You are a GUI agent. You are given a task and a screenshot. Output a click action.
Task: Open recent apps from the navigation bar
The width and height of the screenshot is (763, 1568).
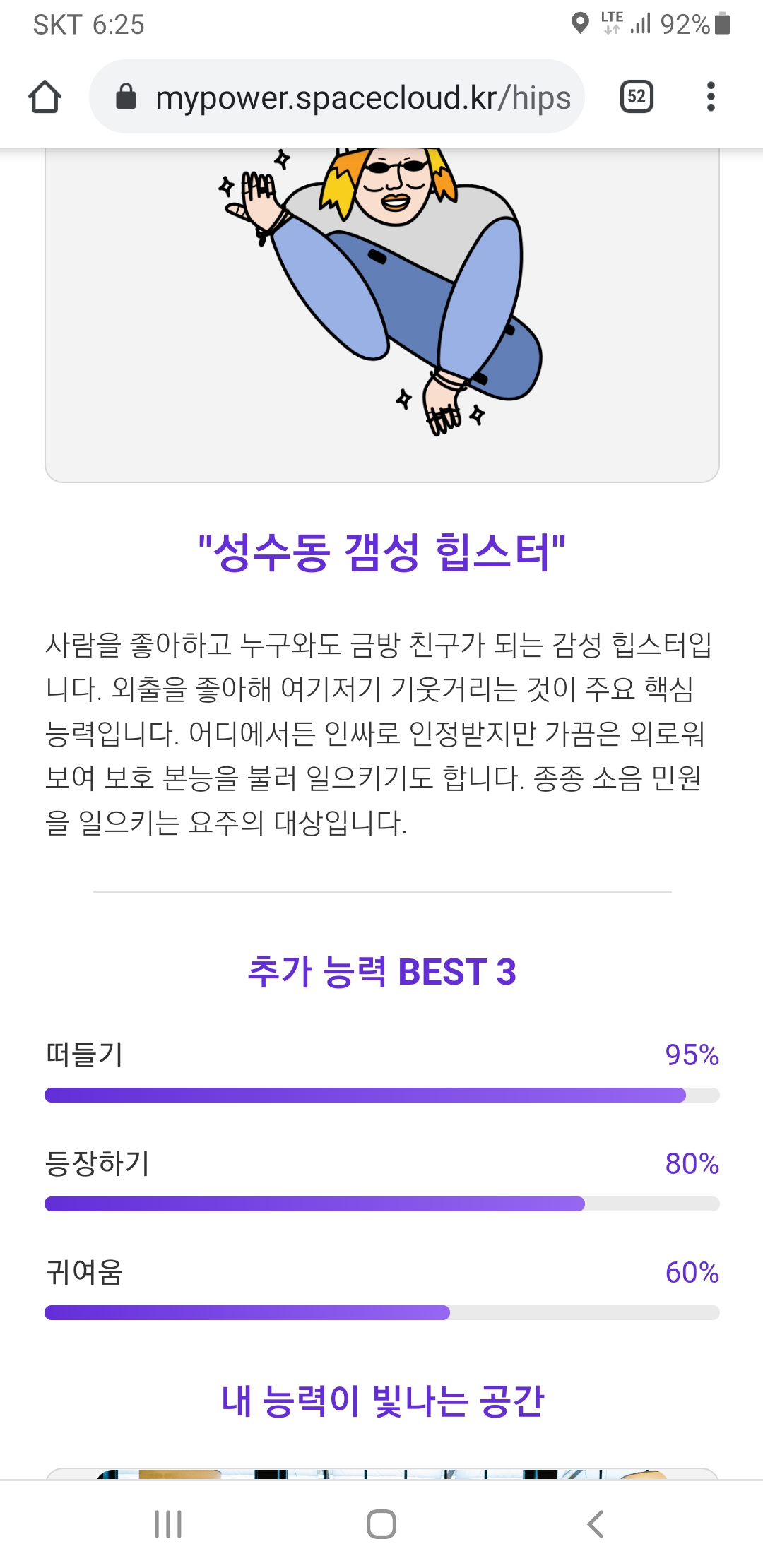(168, 1524)
